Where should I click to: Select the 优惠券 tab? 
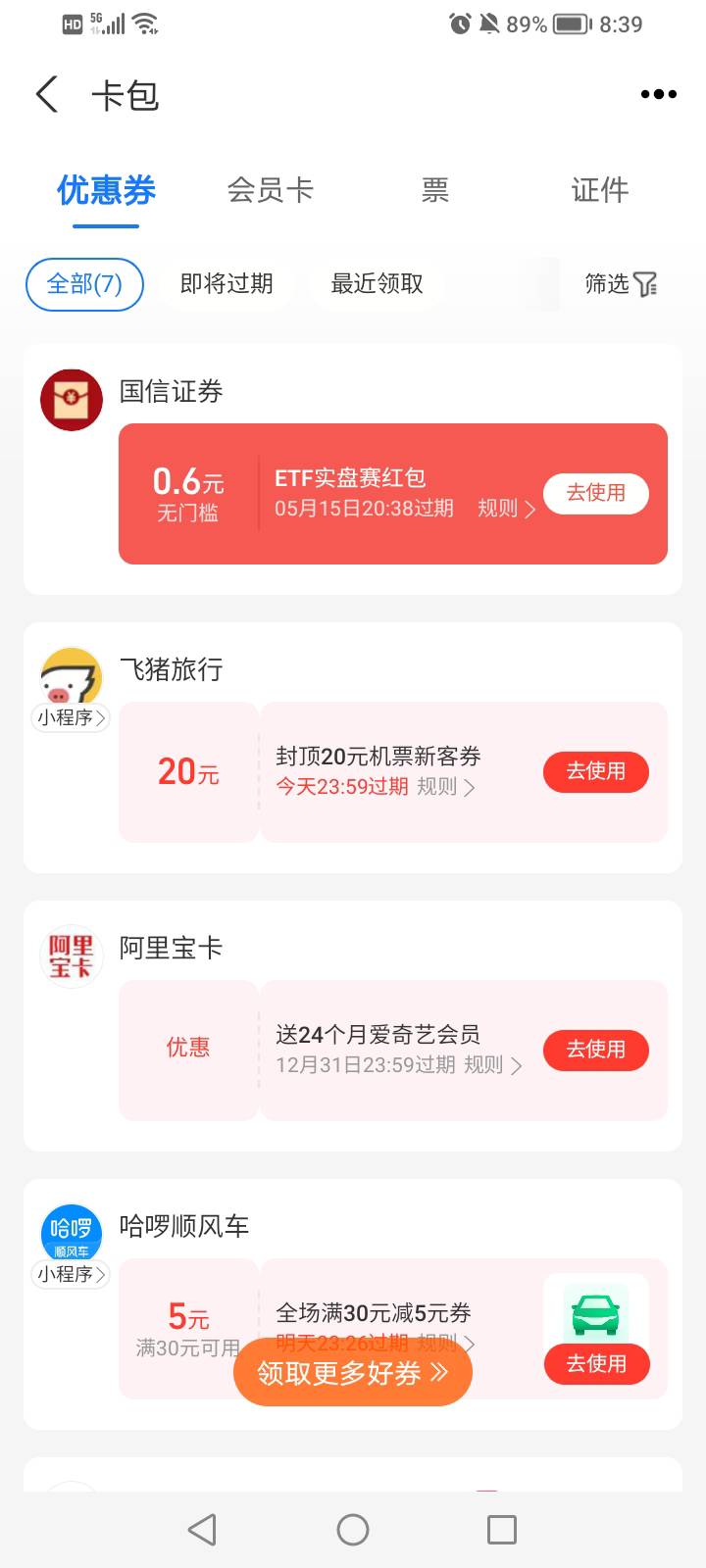tap(106, 189)
